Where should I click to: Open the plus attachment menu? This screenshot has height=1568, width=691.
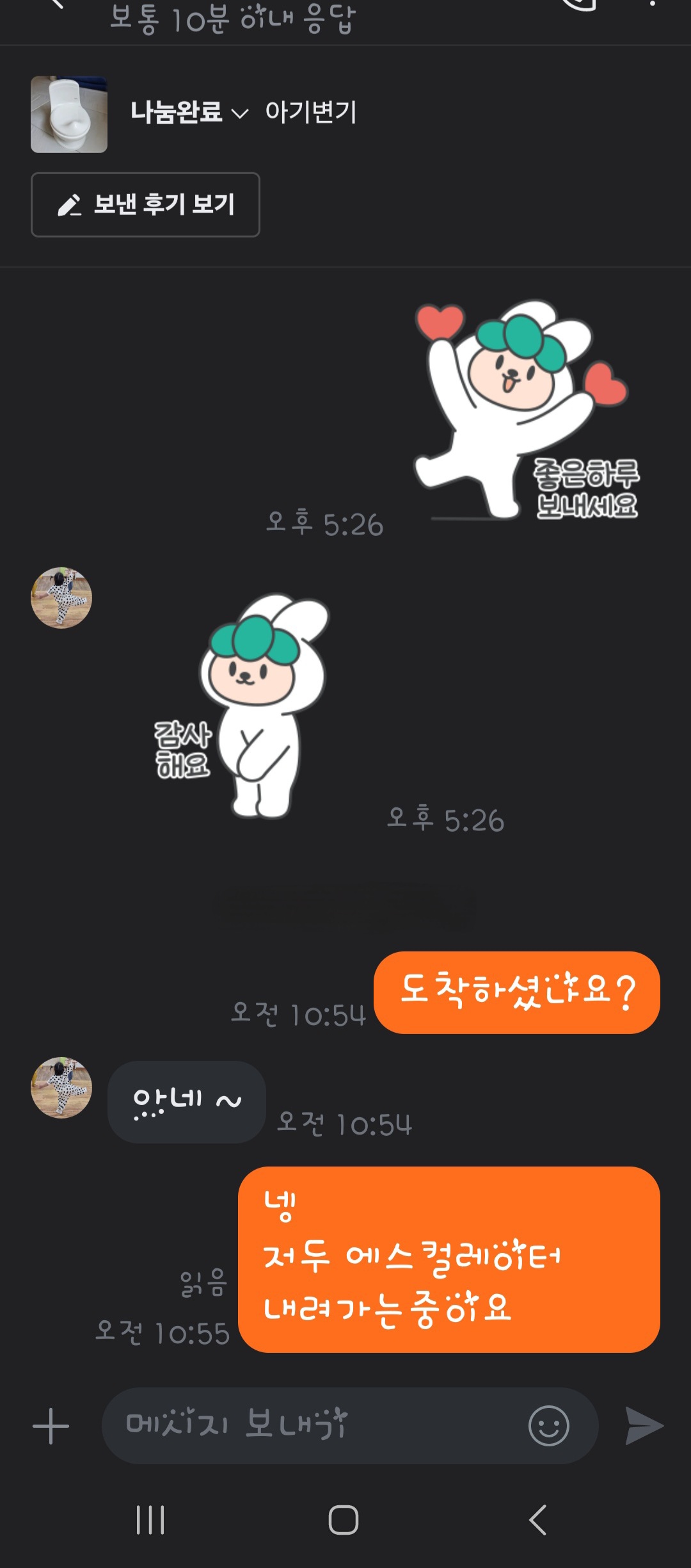tap(51, 1426)
